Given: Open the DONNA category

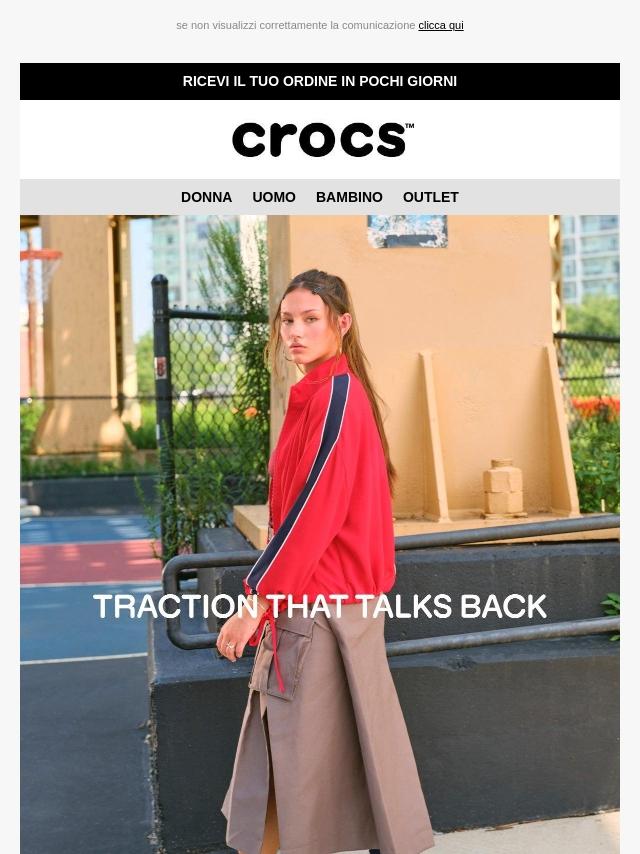Looking at the screenshot, I should 206,197.
